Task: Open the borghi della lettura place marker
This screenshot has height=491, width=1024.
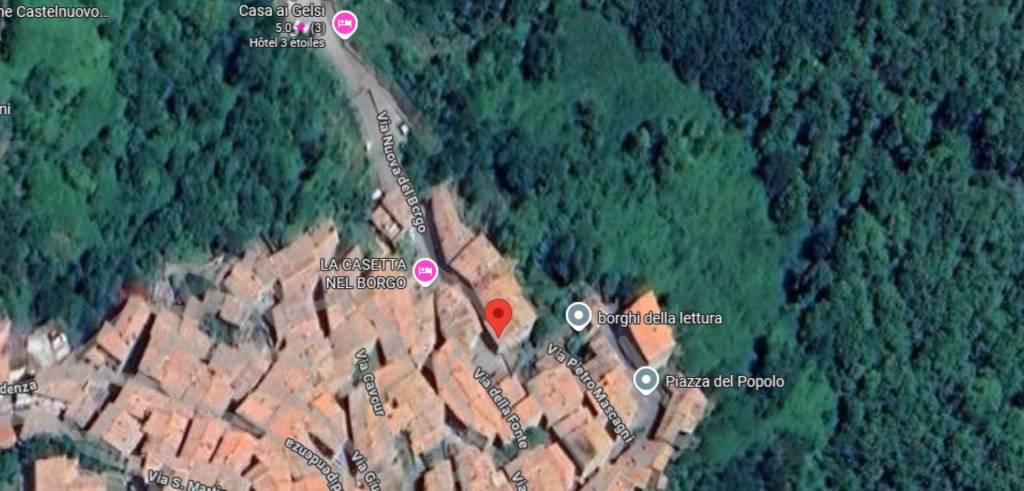Action: [578, 317]
